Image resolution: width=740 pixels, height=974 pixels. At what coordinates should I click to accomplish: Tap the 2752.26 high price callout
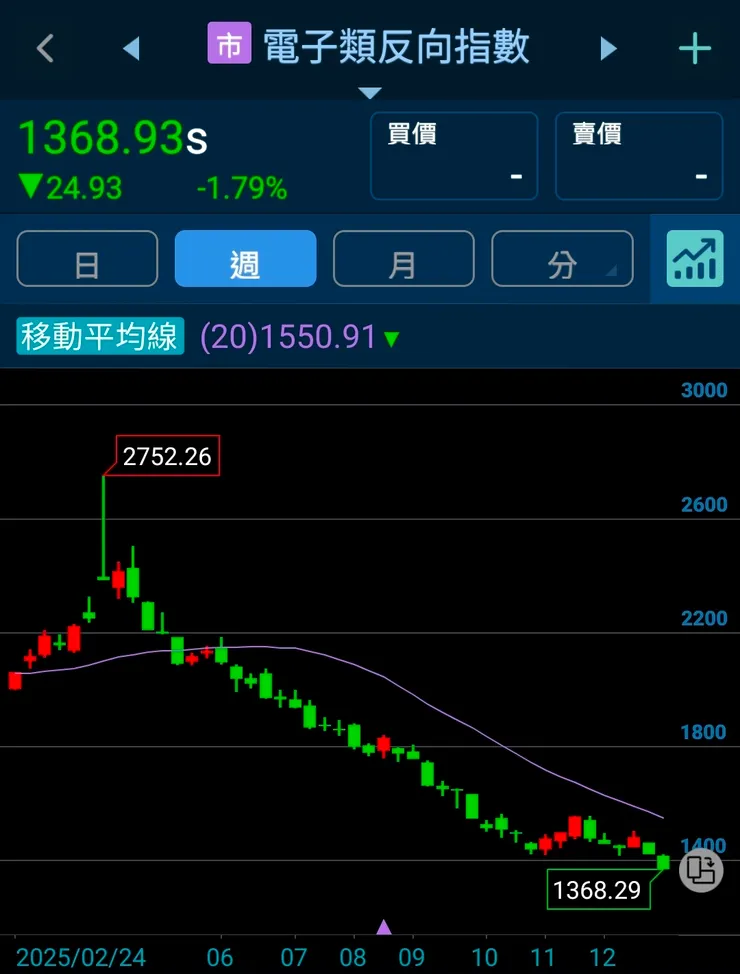tap(166, 456)
